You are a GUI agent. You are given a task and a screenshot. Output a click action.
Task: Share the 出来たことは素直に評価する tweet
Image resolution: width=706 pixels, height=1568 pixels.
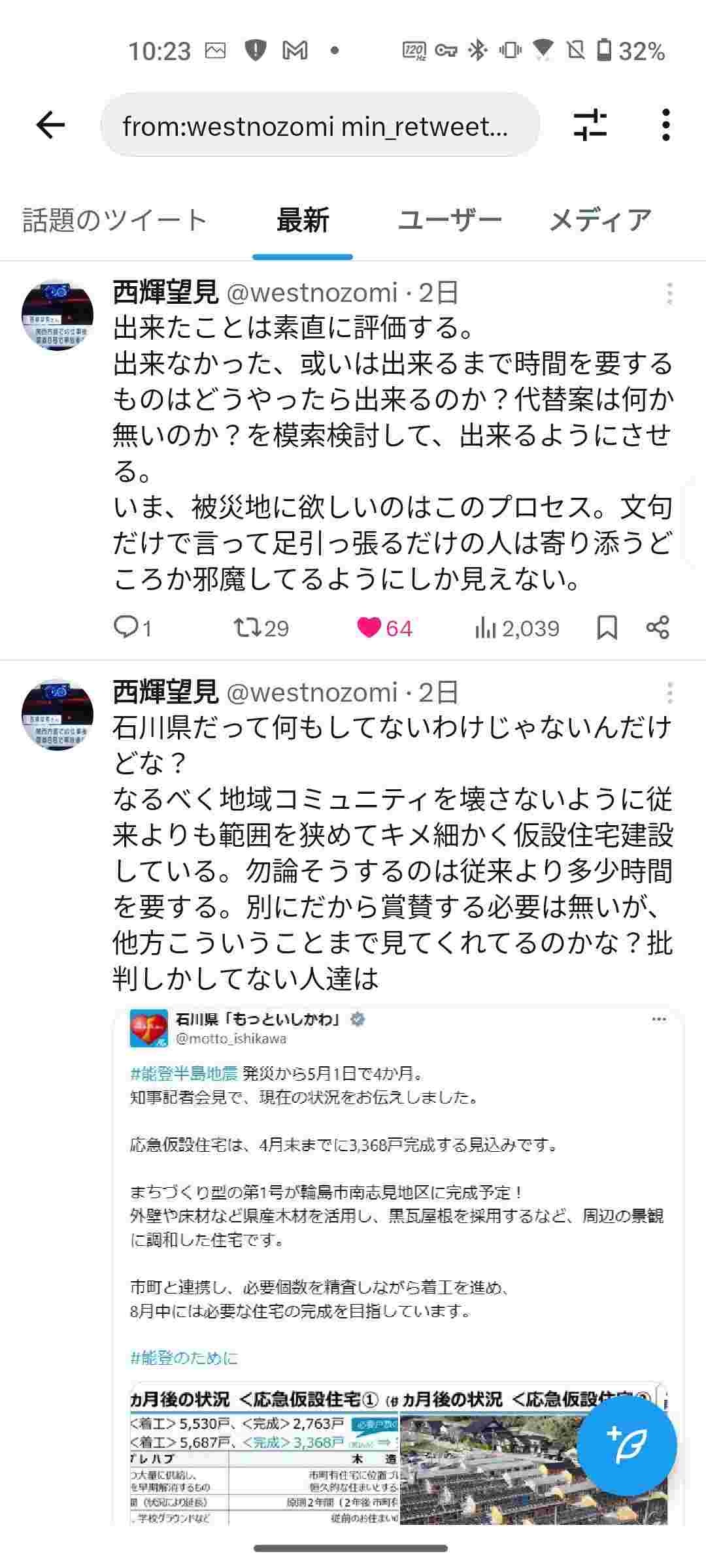[x=657, y=627]
